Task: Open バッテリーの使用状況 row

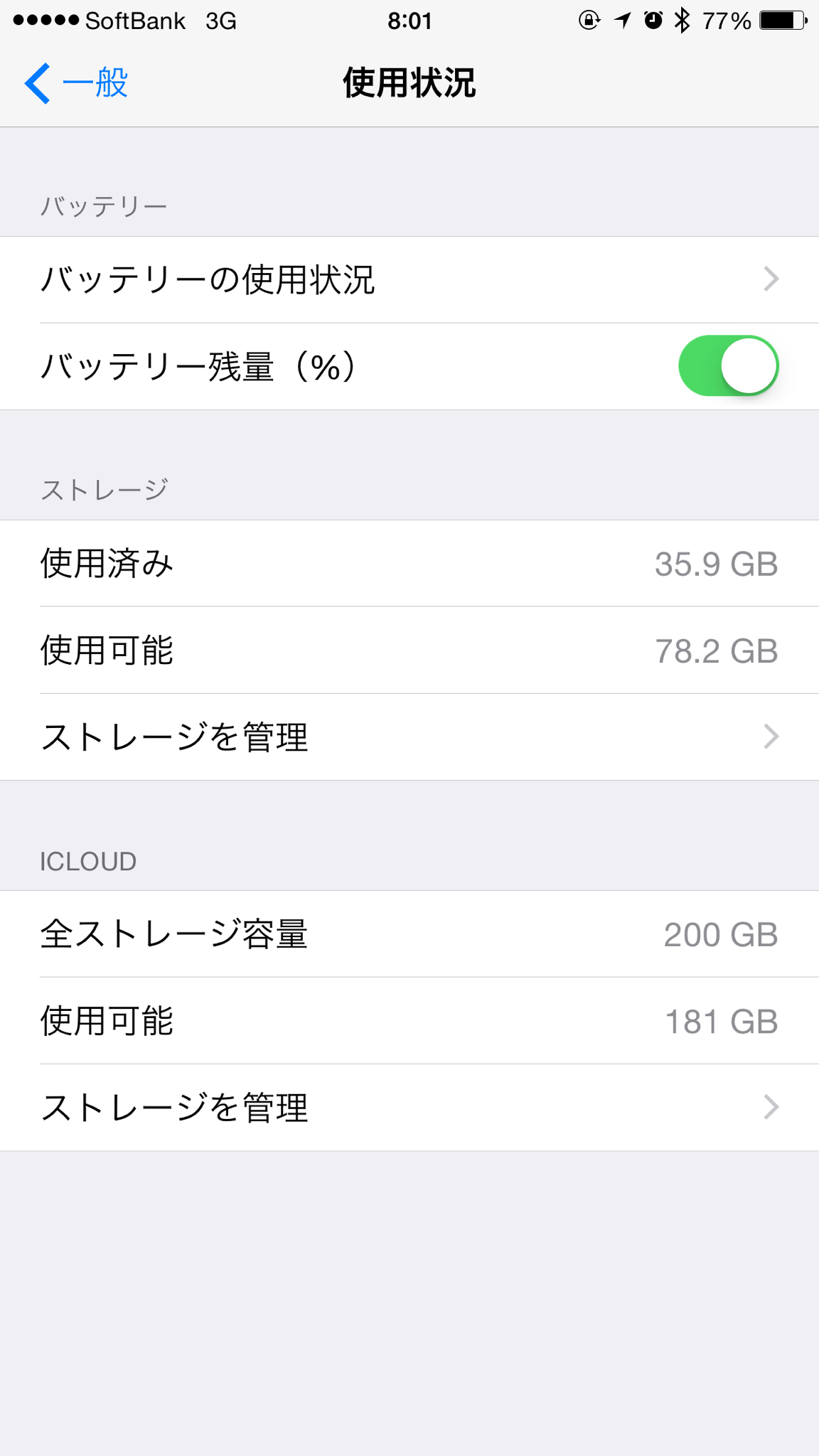Action: [409, 280]
